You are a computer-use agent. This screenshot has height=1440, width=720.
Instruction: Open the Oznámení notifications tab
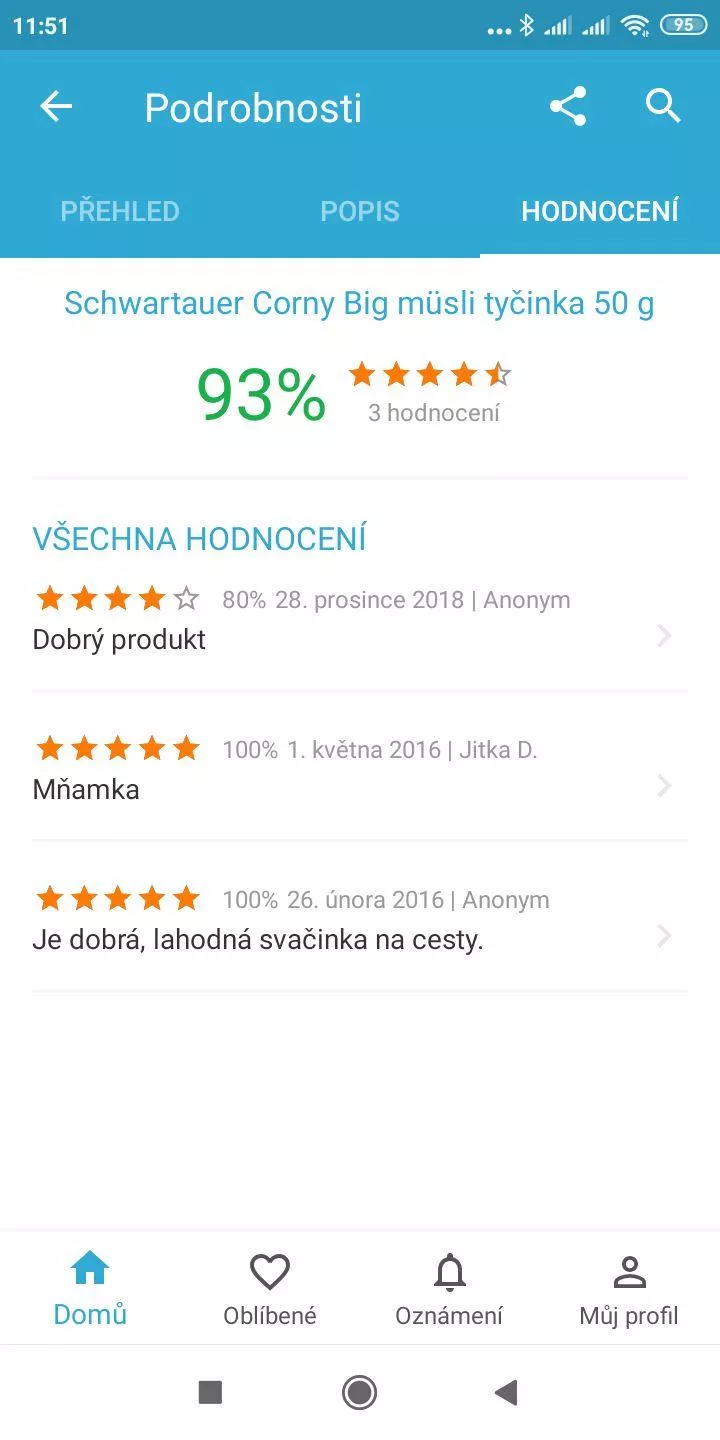click(x=450, y=1288)
